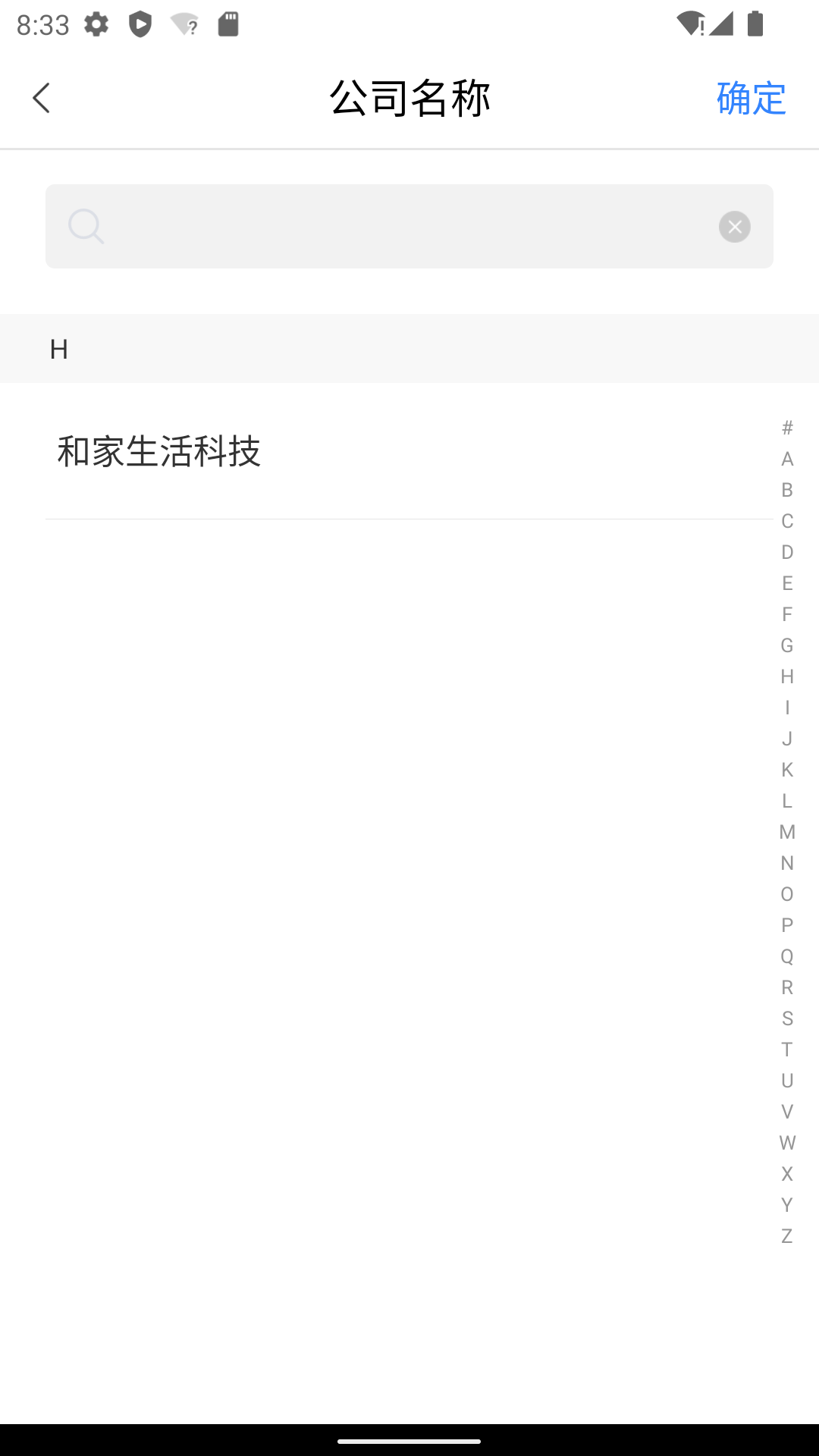Jump to letter H in the index
This screenshot has width=819, height=1456.
pos(787,678)
